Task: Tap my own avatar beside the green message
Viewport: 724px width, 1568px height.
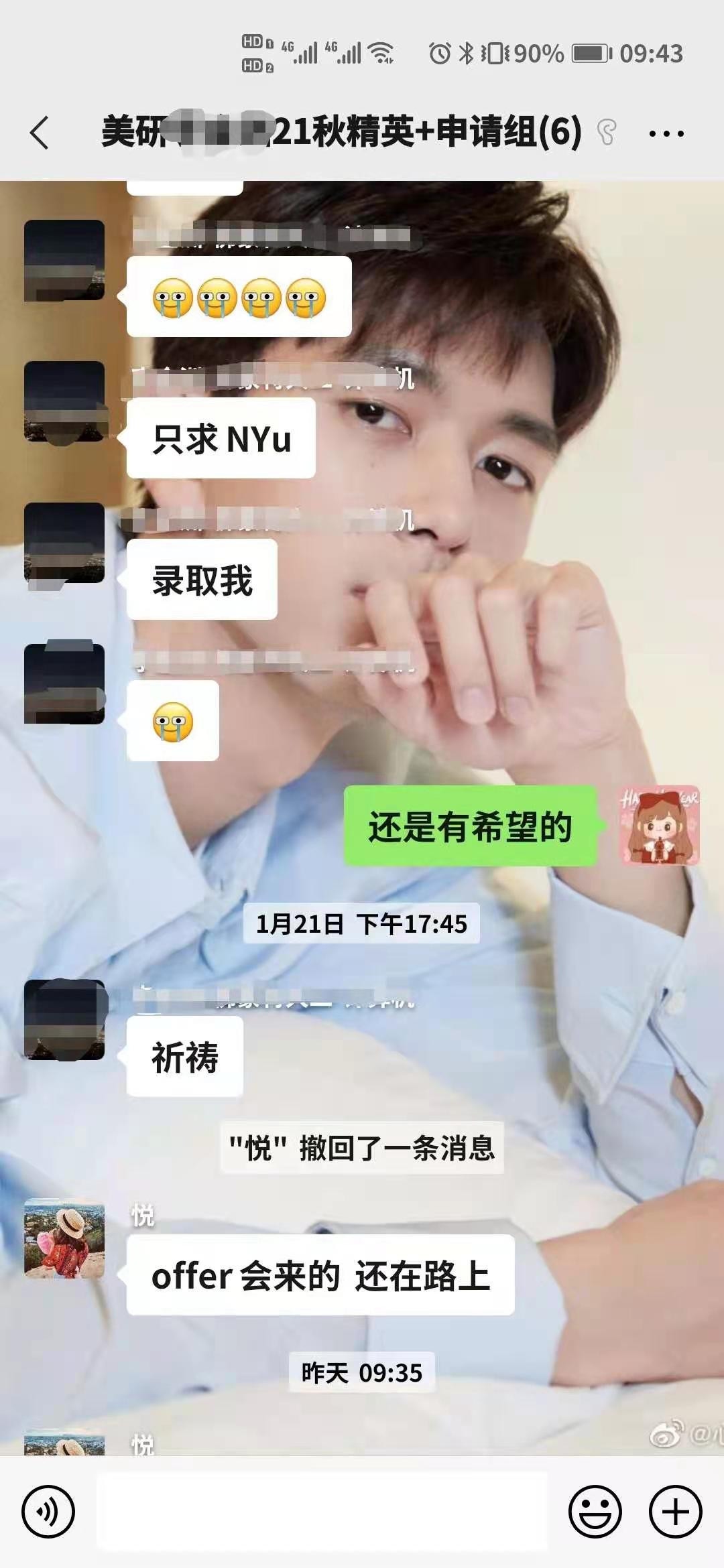Action: (659, 826)
